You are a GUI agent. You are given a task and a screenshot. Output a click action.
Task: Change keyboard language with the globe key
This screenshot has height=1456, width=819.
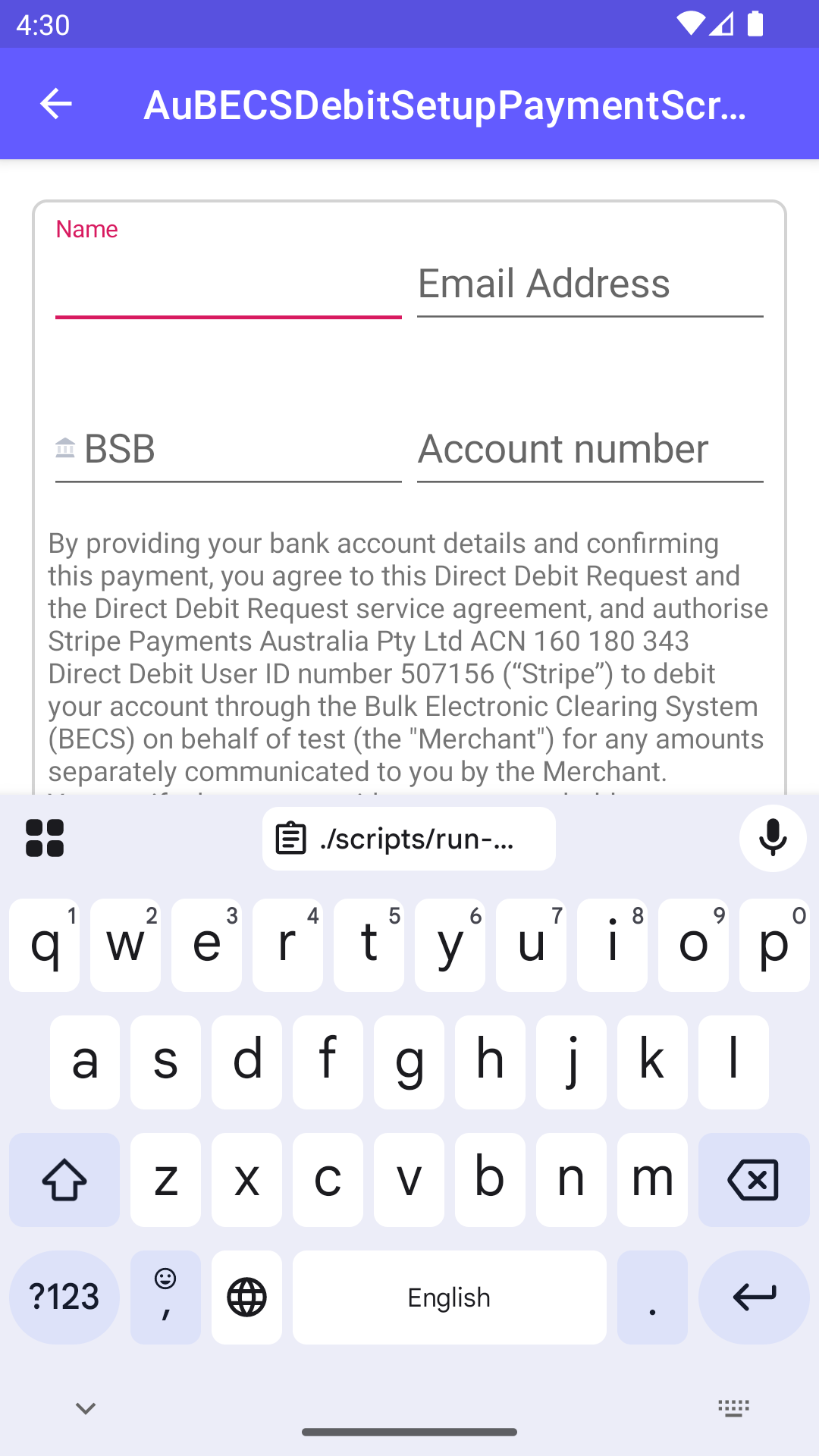pyautogui.click(x=246, y=1298)
